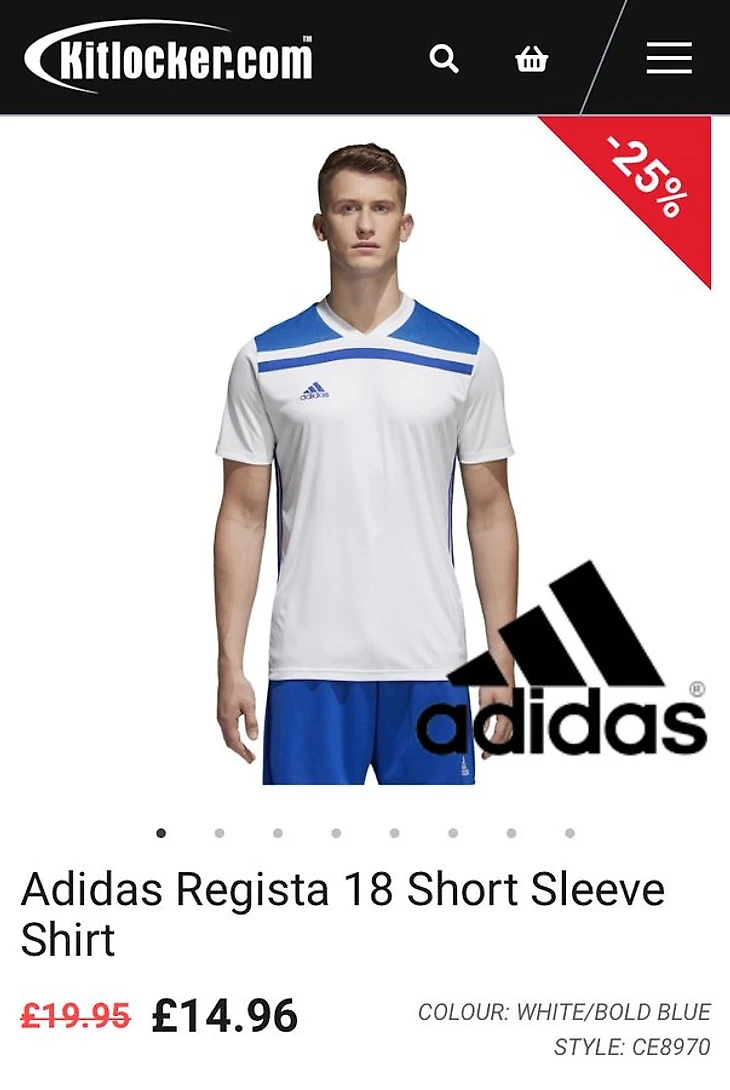This screenshot has height=1090, width=730.
Task: Go to Kitlocker.com home via logo
Action: click(170, 57)
